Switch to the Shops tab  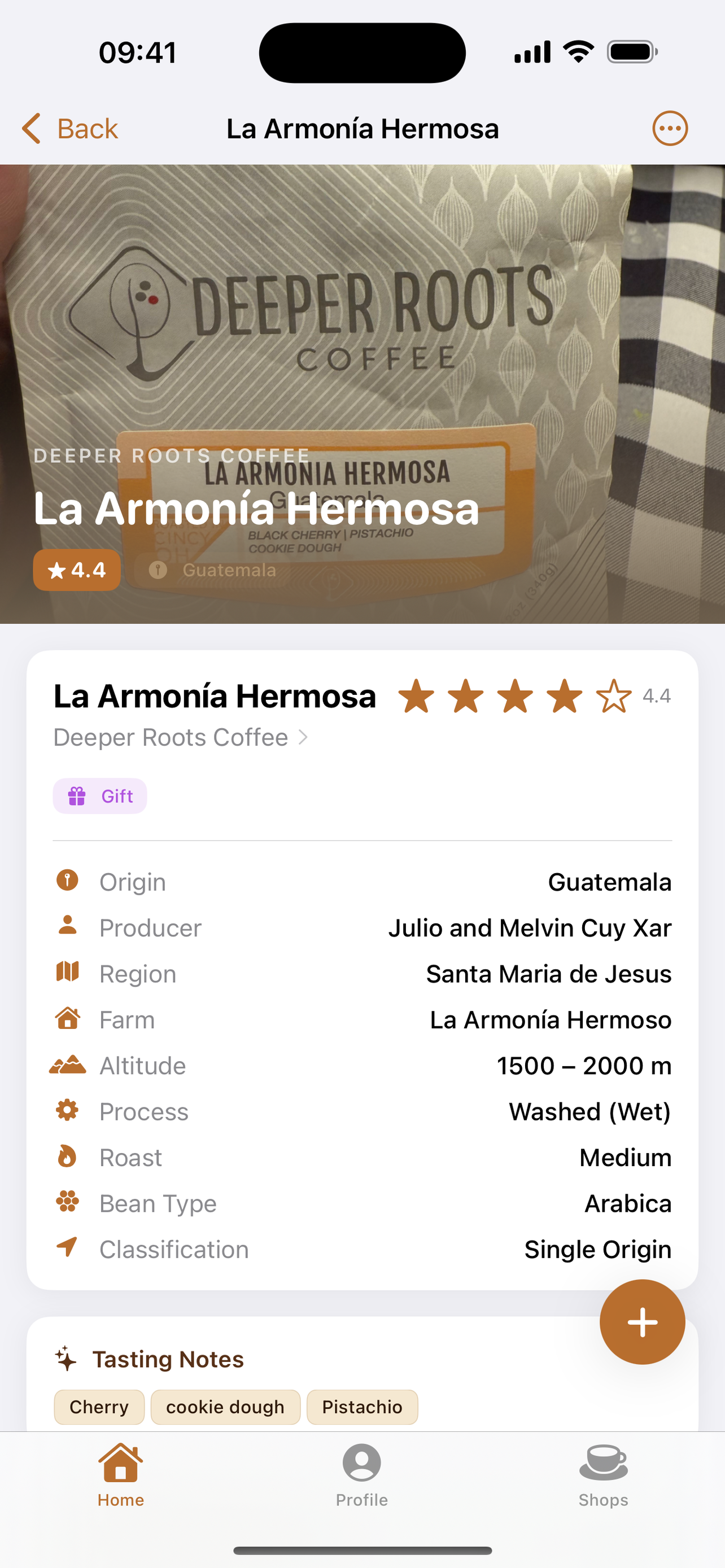(x=602, y=1474)
